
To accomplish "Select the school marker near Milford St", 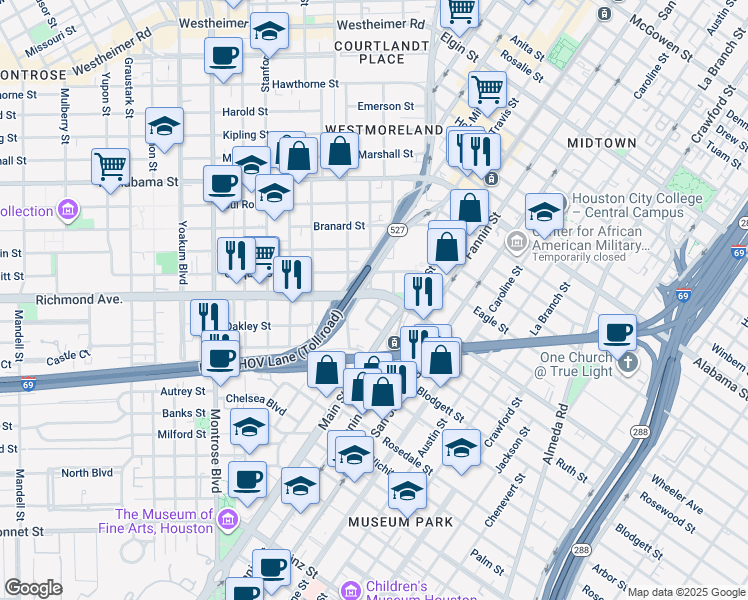I will pyautogui.click(x=249, y=428).
